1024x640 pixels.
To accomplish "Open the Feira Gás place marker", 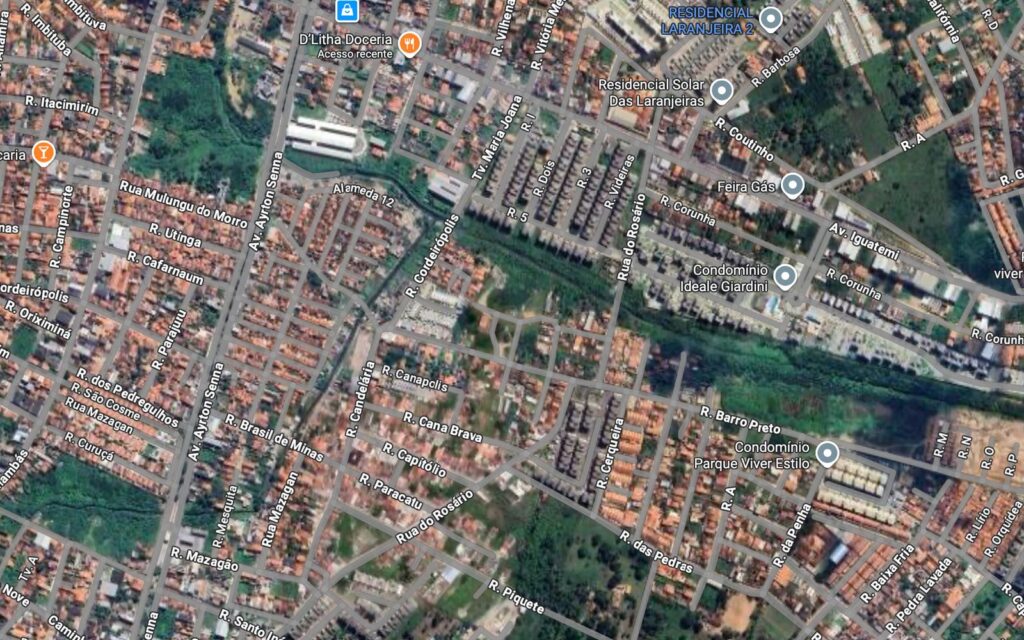I will click(x=792, y=185).
